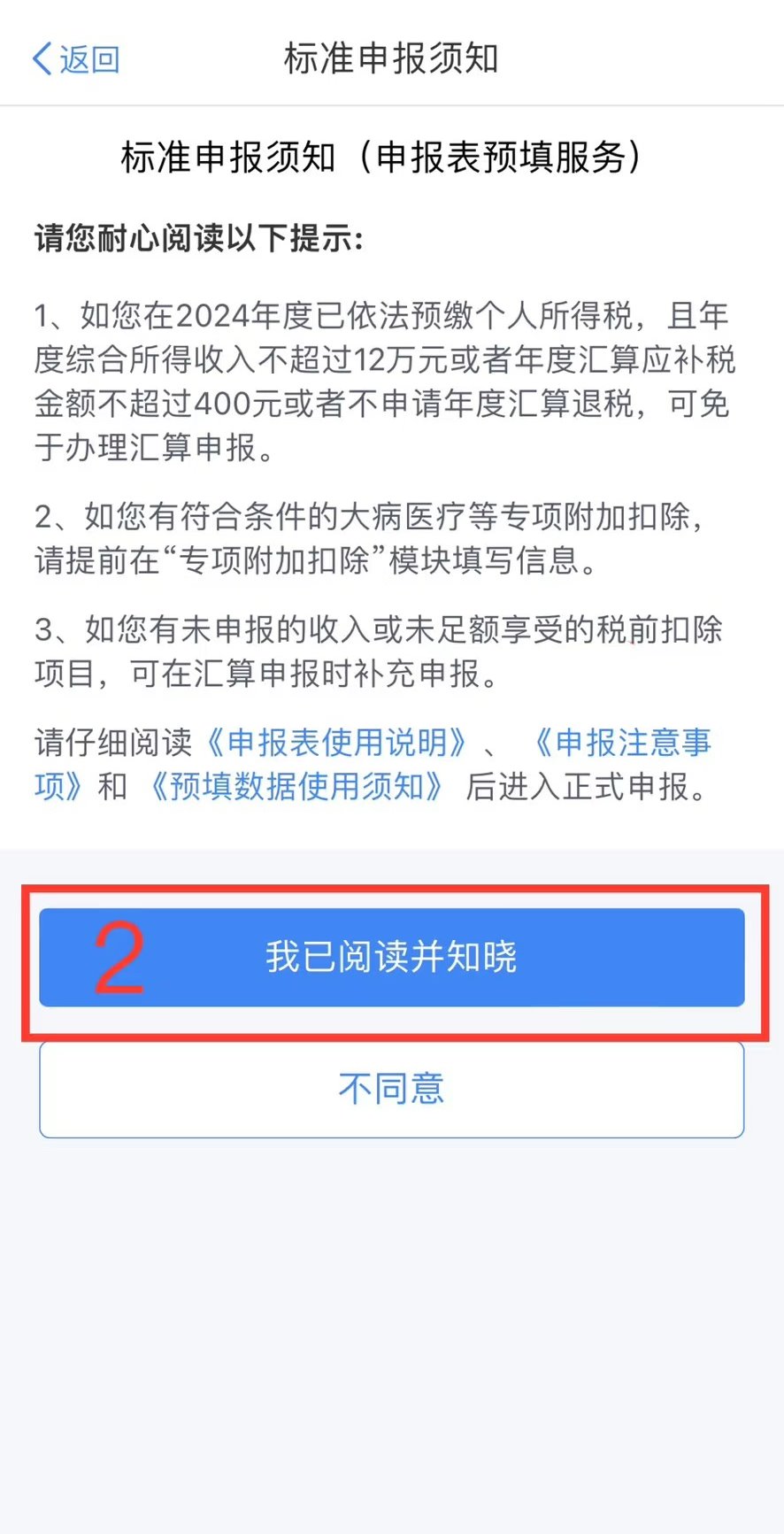Decline by tapping 不同意
This screenshot has height=1534, width=784.
(x=391, y=1089)
